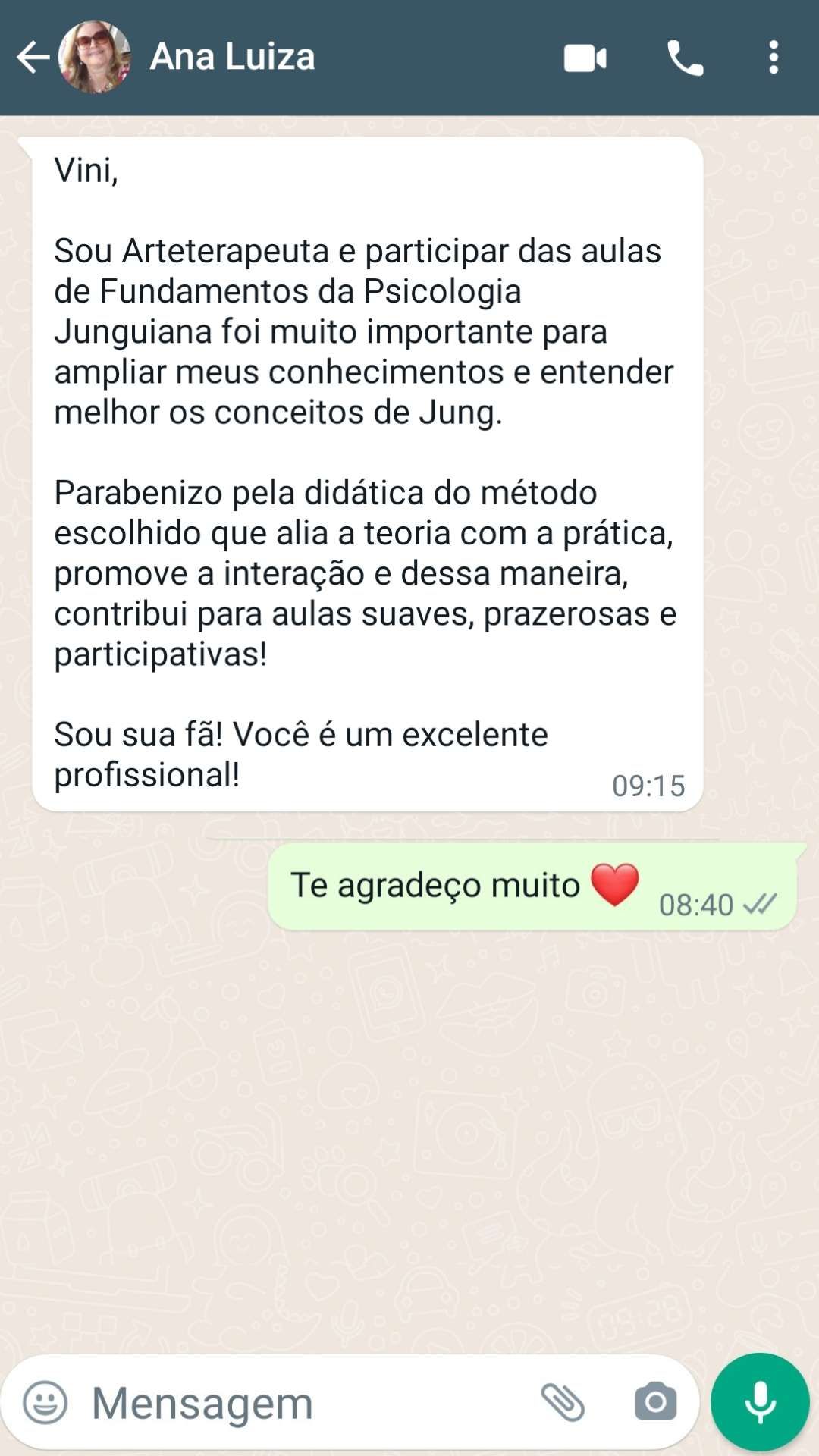This screenshot has width=819, height=1456.
Task: Start a voice call with Ana Luiza
Action: [x=685, y=58]
